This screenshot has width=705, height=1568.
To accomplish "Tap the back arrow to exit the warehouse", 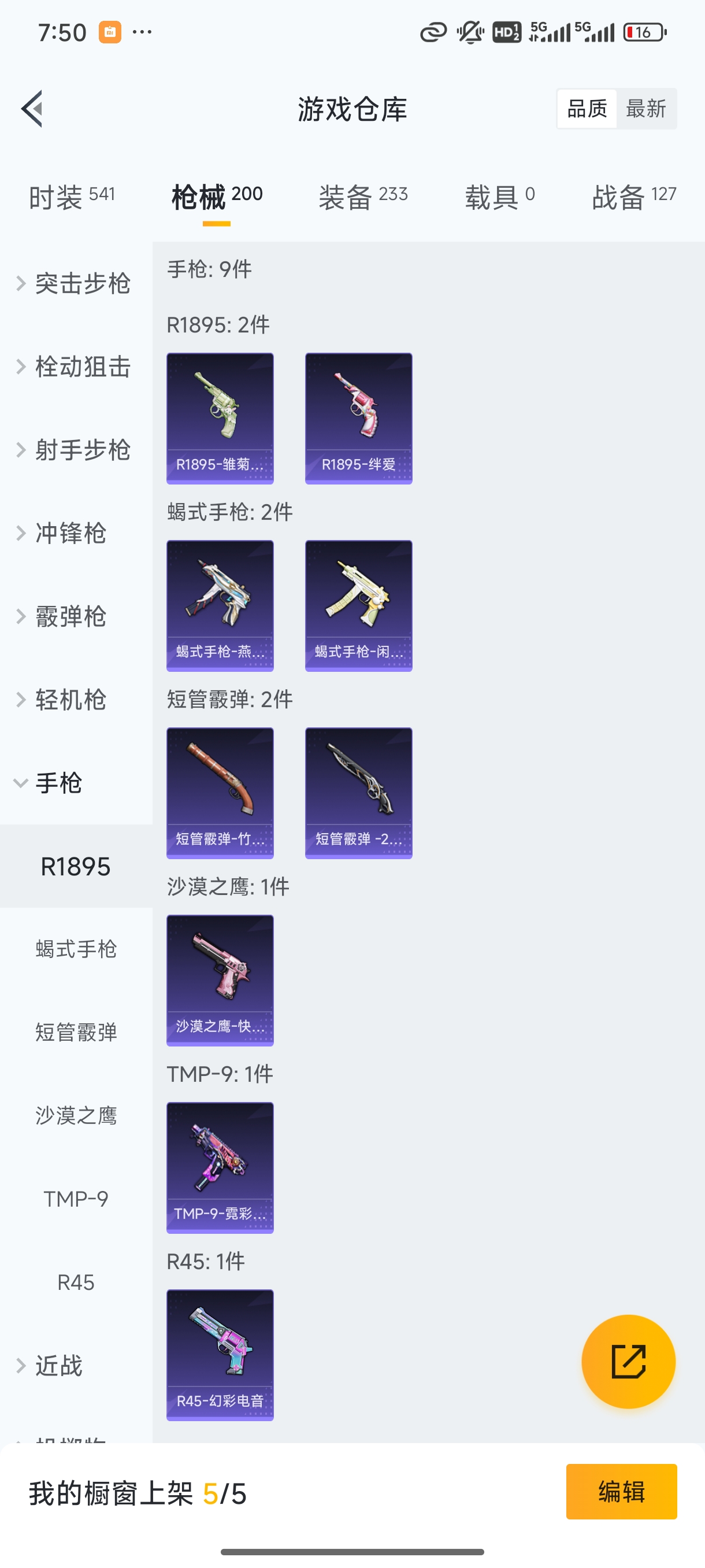I will click(x=32, y=108).
